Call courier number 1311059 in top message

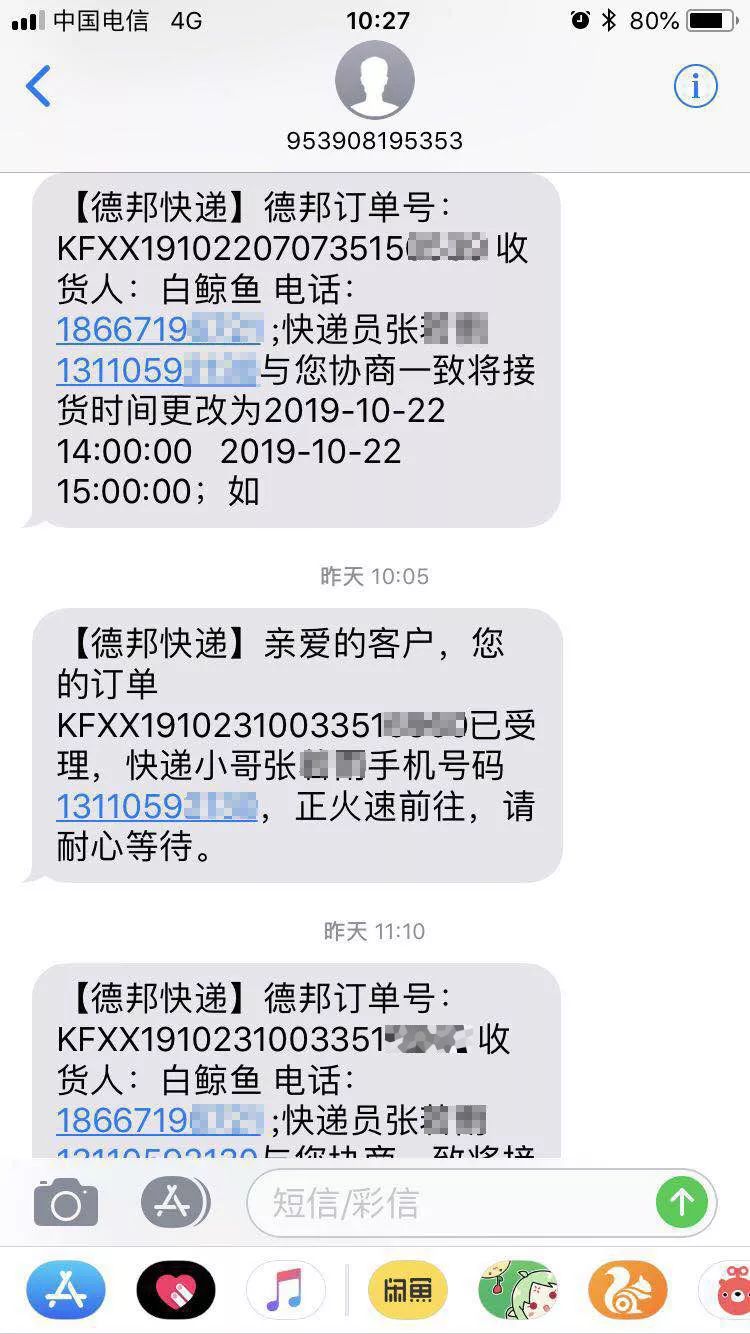(x=157, y=370)
